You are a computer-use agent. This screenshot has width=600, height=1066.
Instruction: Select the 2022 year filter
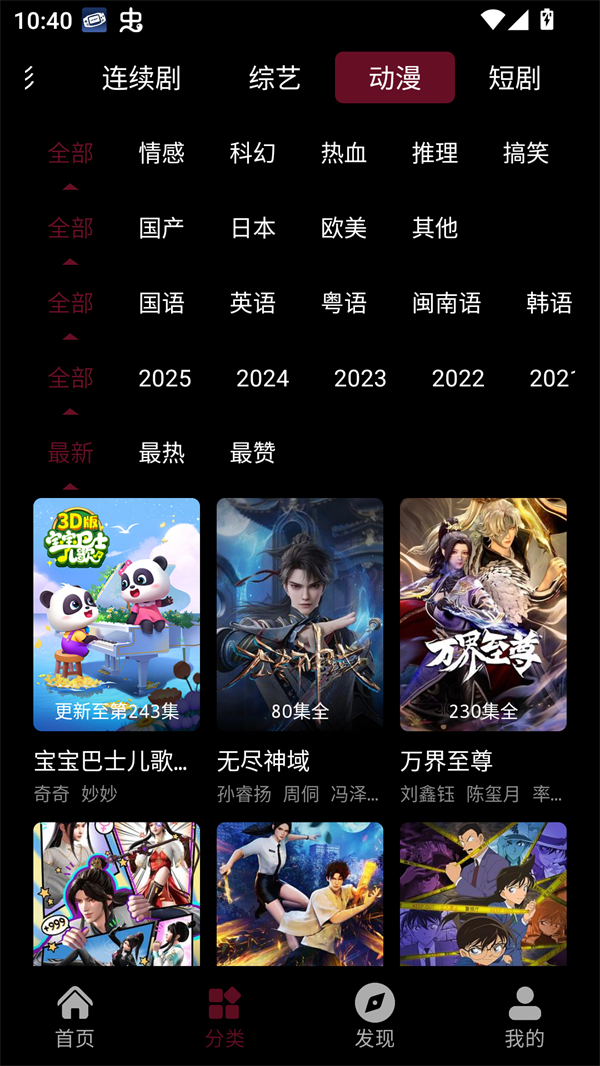click(x=458, y=378)
